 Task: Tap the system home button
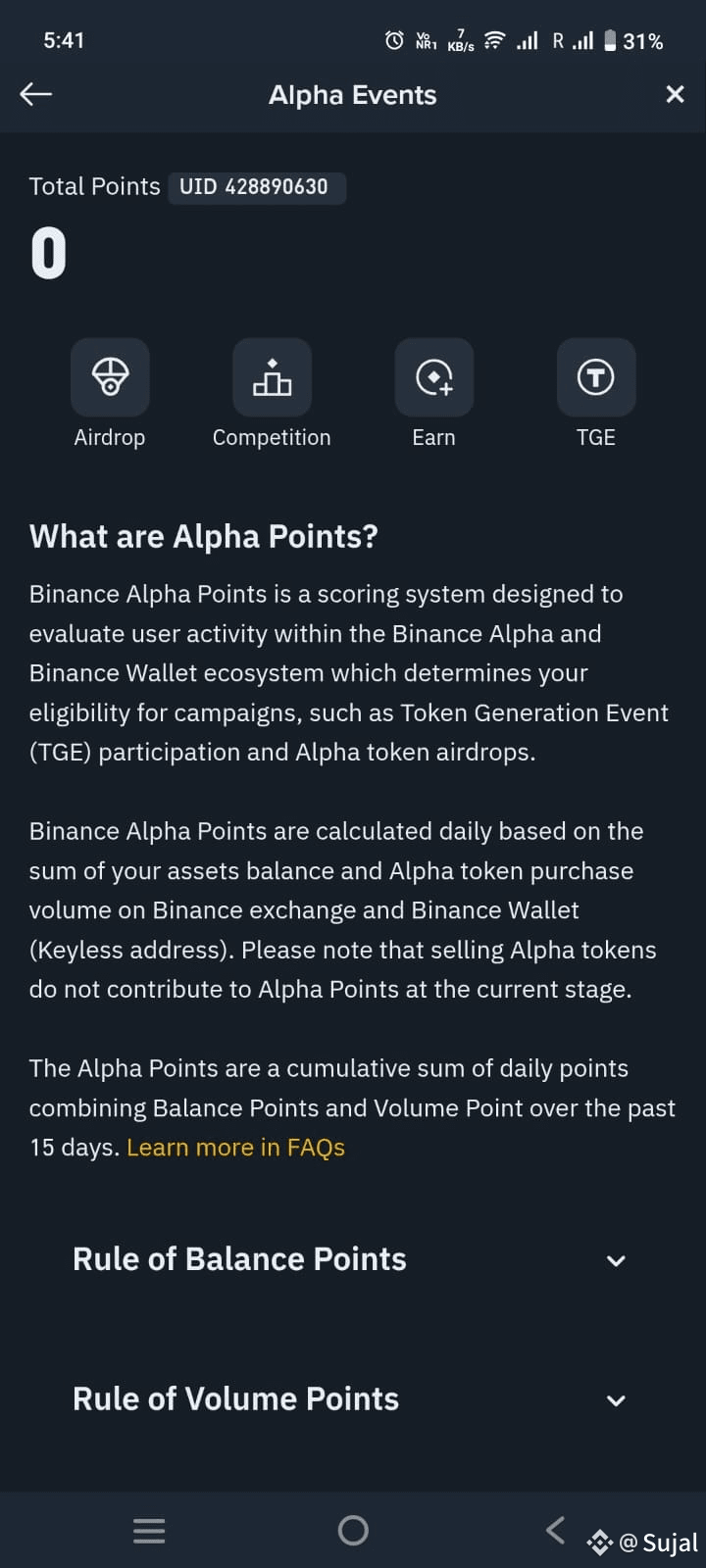[353, 1530]
